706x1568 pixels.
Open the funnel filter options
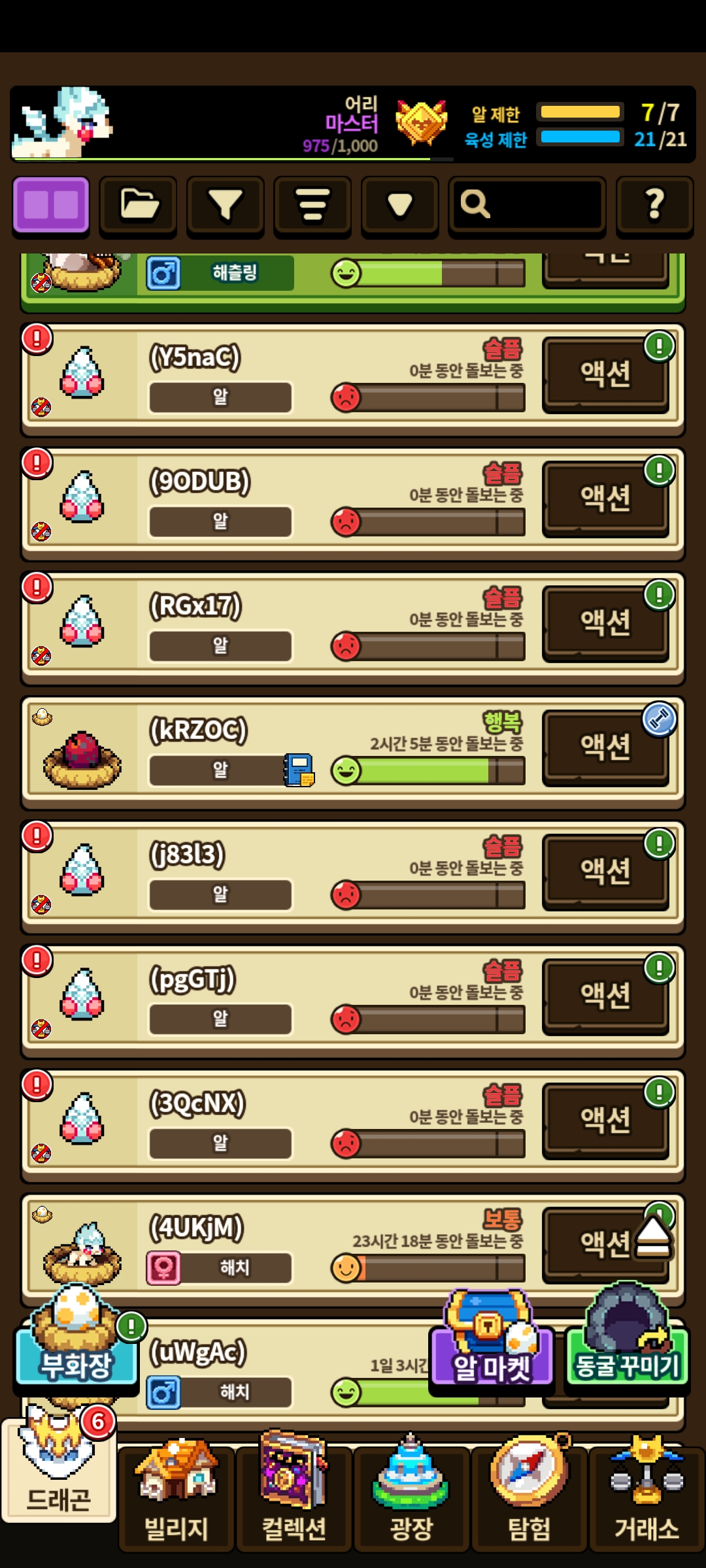(x=226, y=205)
